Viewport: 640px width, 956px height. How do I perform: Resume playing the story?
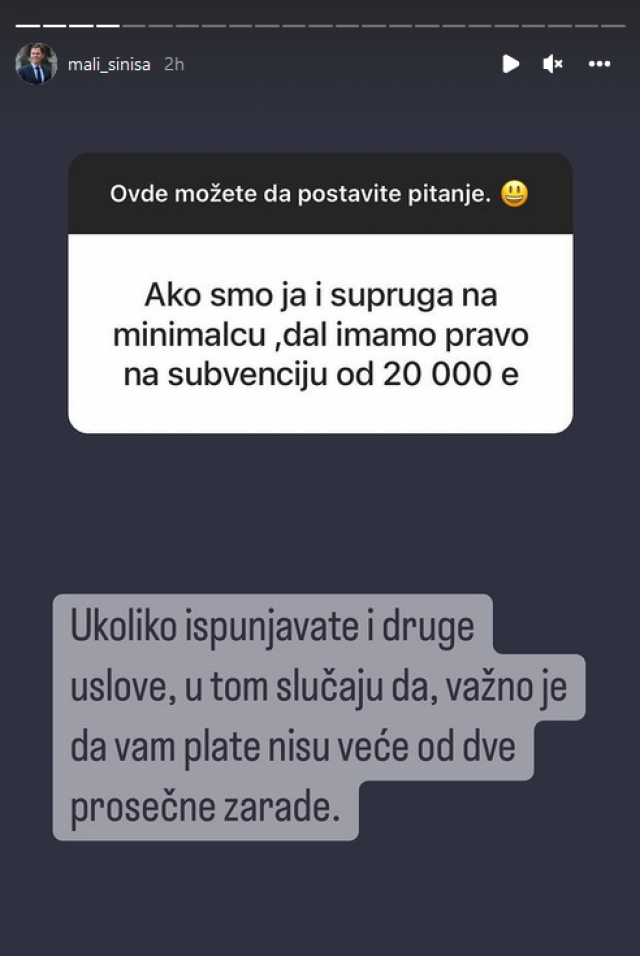510,64
